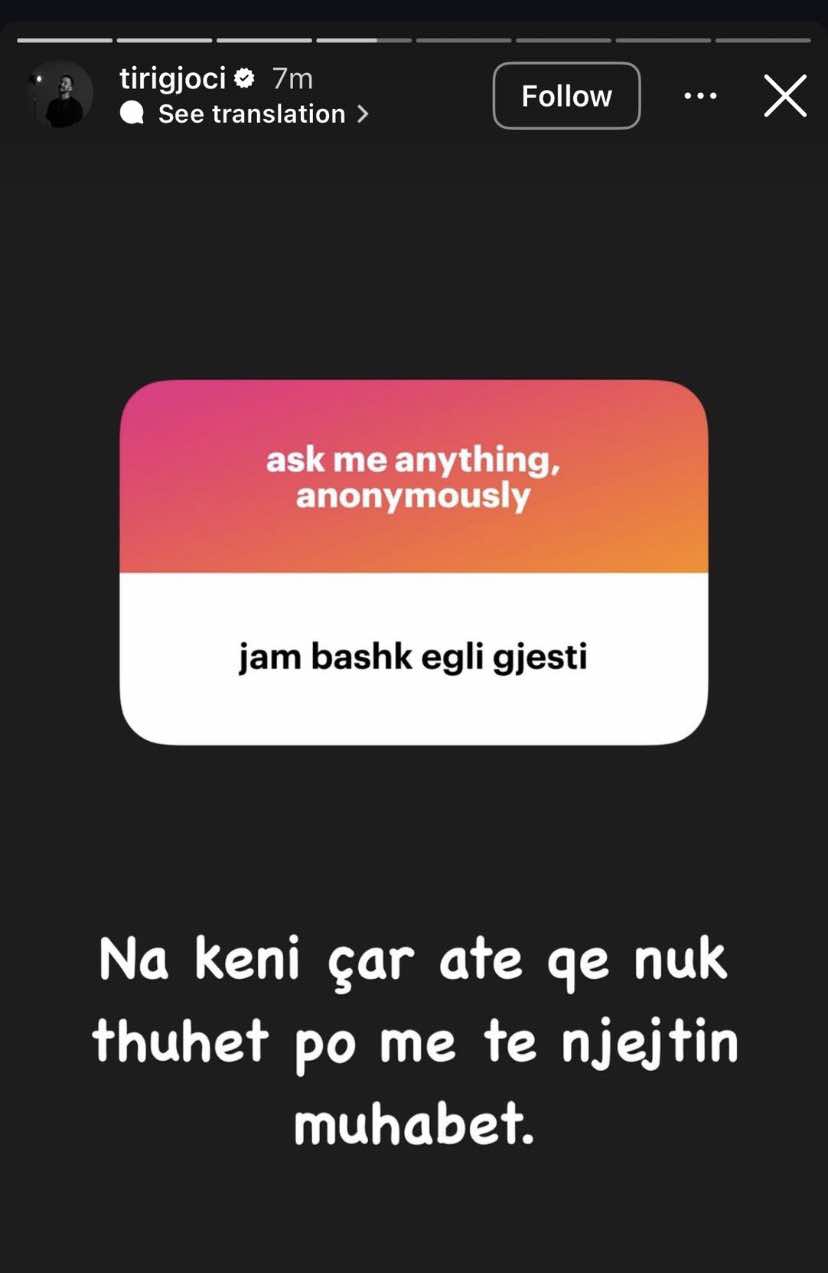Viewport: 828px width, 1273px height.
Task: Follow the tirigjoci account
Action: point(566,96)
